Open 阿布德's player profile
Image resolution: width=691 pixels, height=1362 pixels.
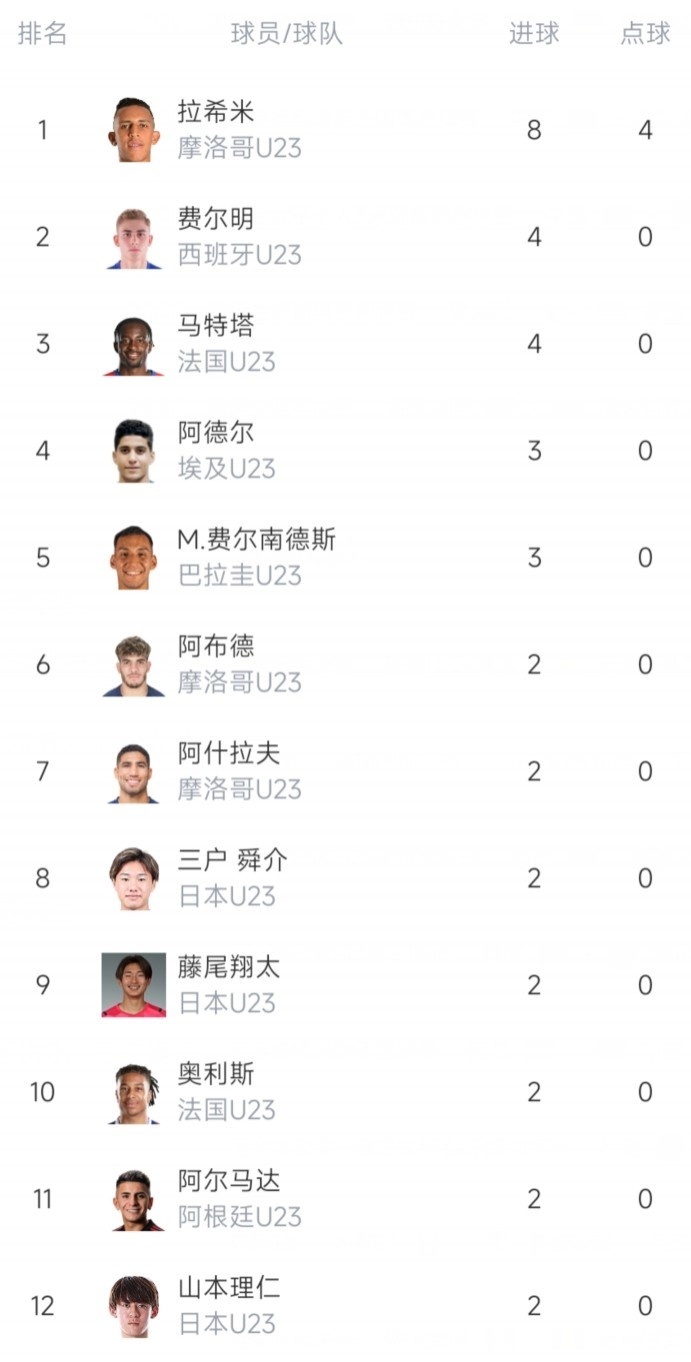[216, 647]
